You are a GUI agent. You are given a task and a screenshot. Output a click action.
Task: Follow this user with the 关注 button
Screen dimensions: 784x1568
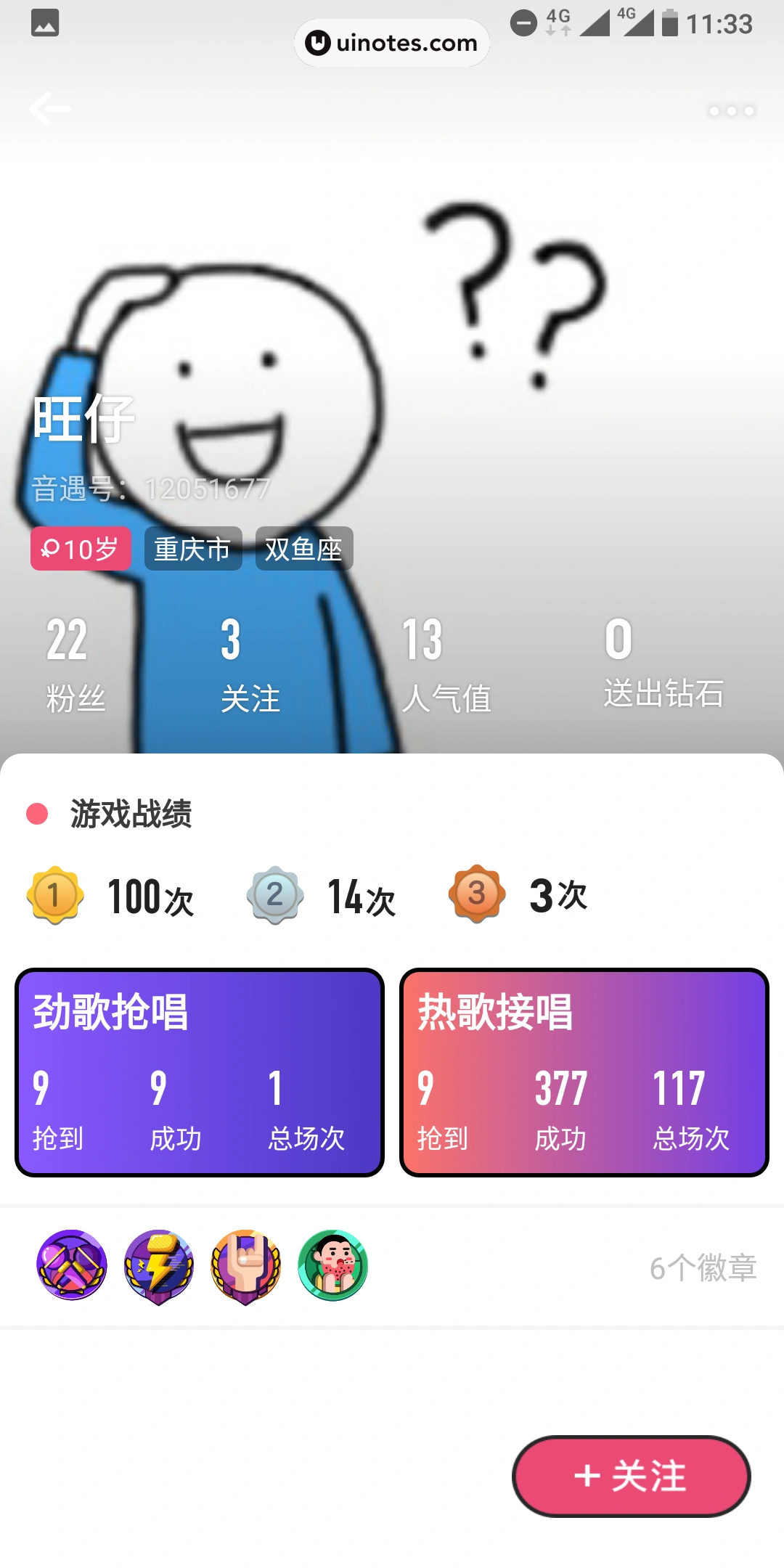pyautogui.click(x=631, y=1476)
